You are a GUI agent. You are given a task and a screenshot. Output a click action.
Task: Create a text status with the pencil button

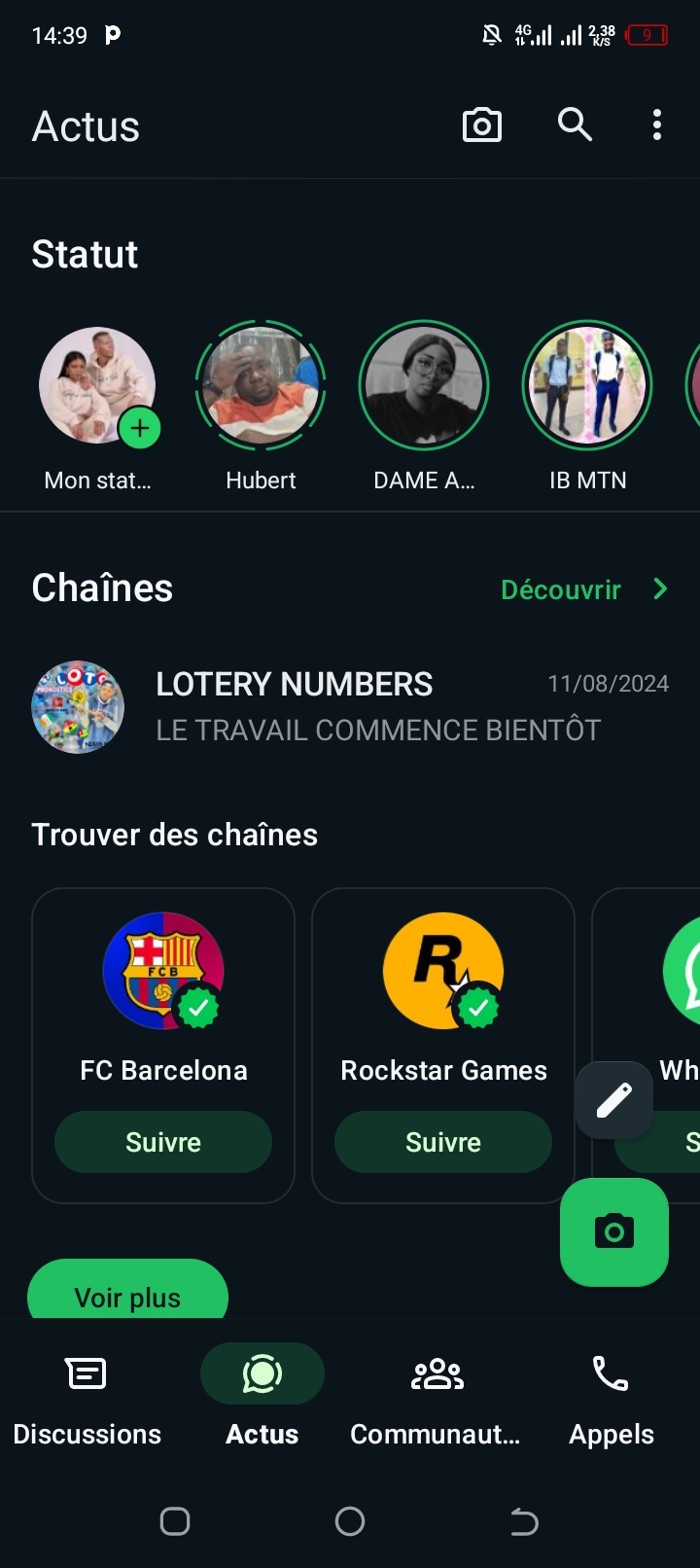(614, 1100)
